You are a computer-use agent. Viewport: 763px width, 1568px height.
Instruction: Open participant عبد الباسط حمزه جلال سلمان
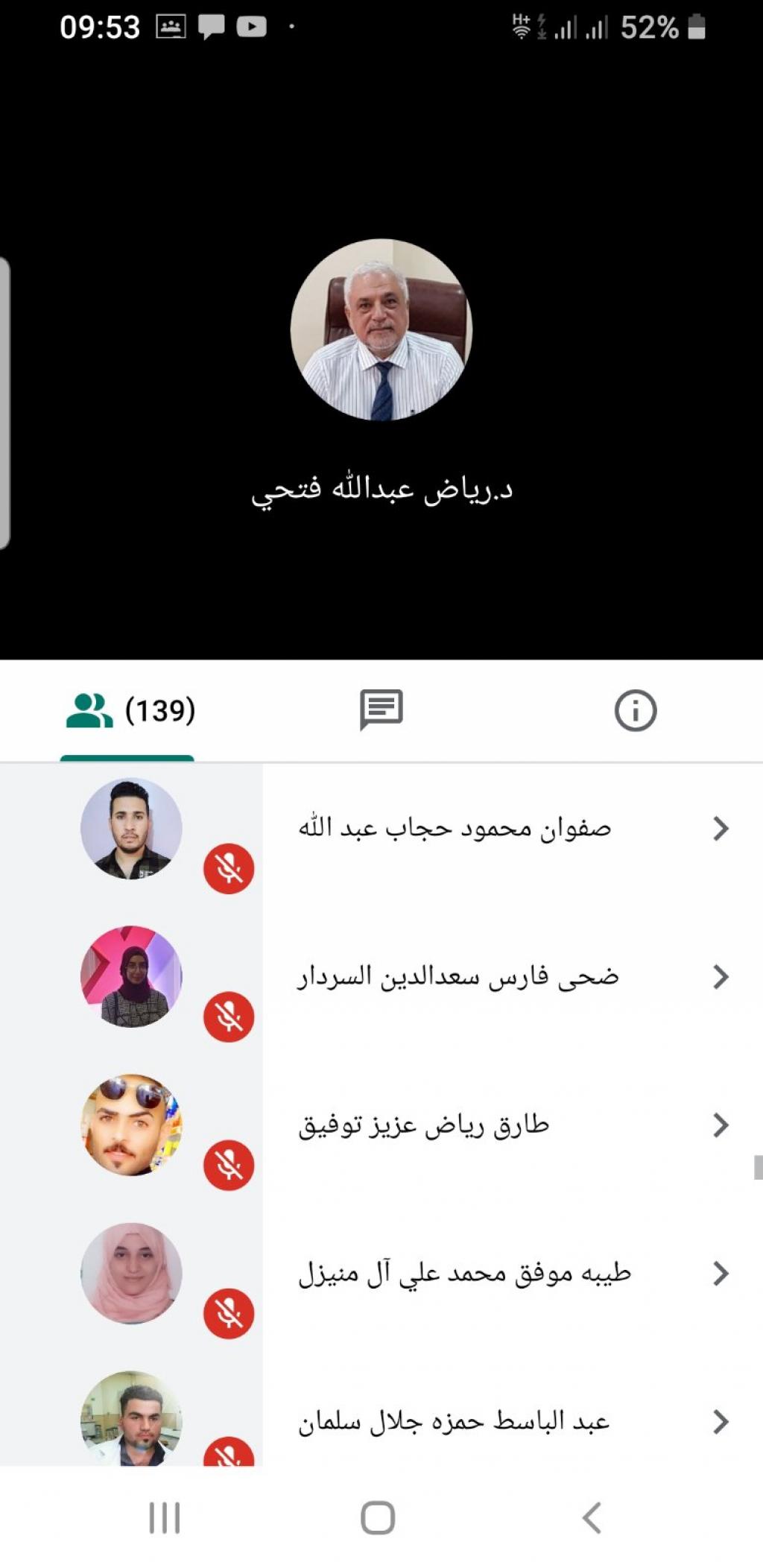(454, 1422)
